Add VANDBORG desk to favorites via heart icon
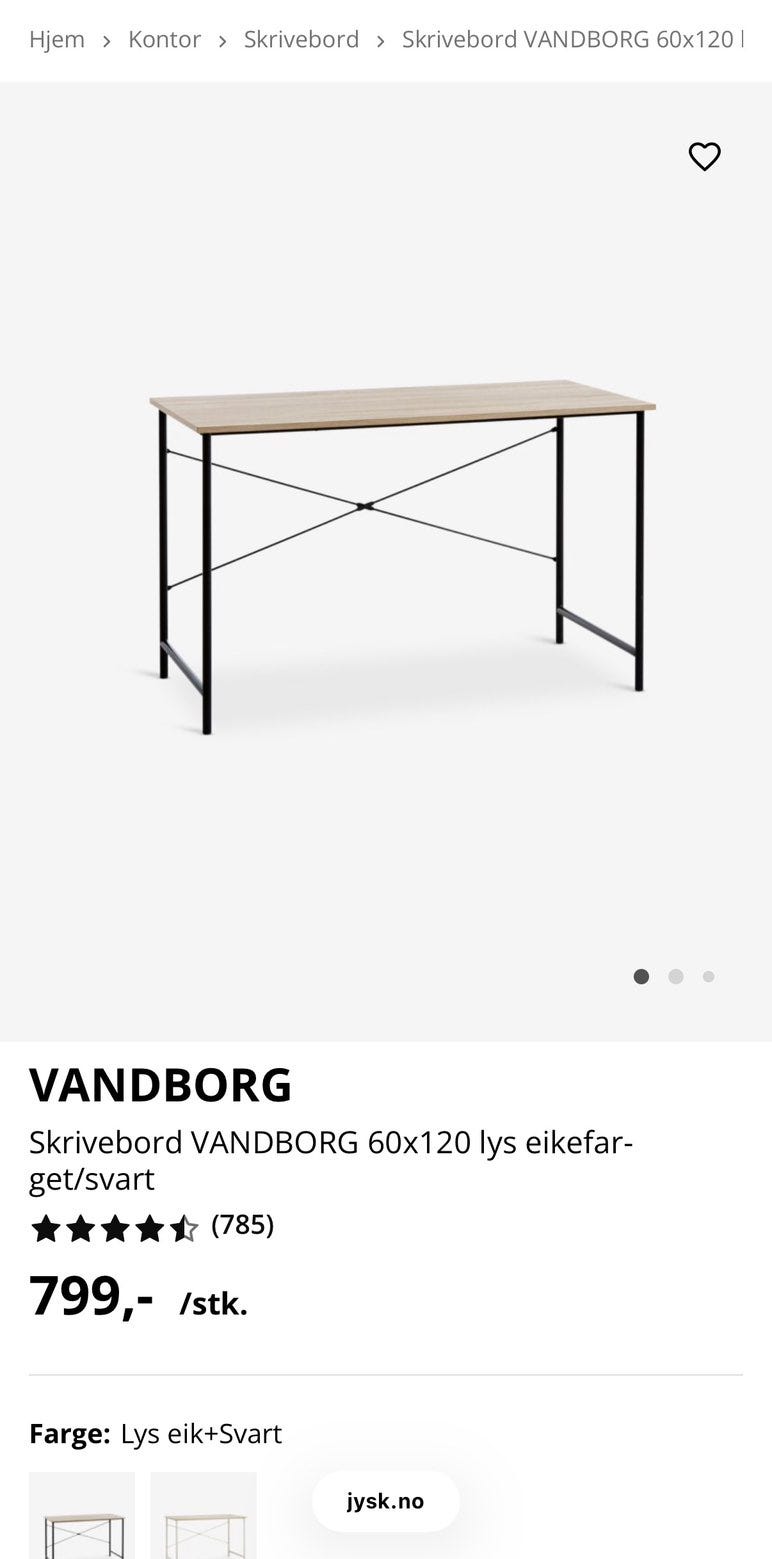 (704, 156)
